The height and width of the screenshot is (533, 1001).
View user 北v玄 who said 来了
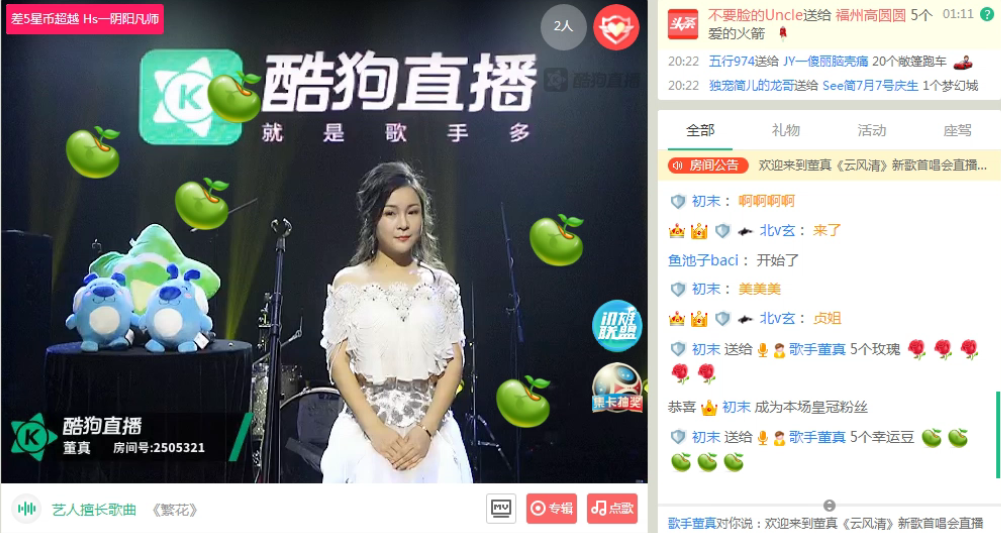click(x=777, y=230)
